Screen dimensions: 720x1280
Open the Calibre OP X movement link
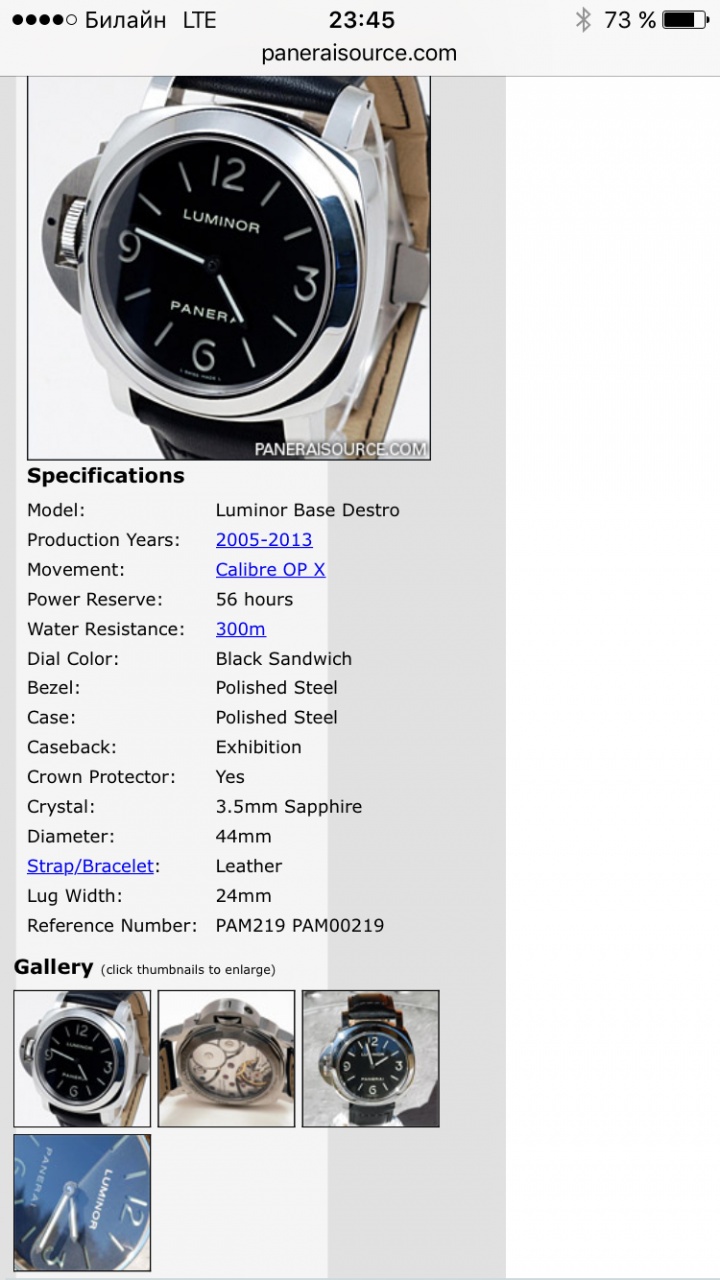270,570
